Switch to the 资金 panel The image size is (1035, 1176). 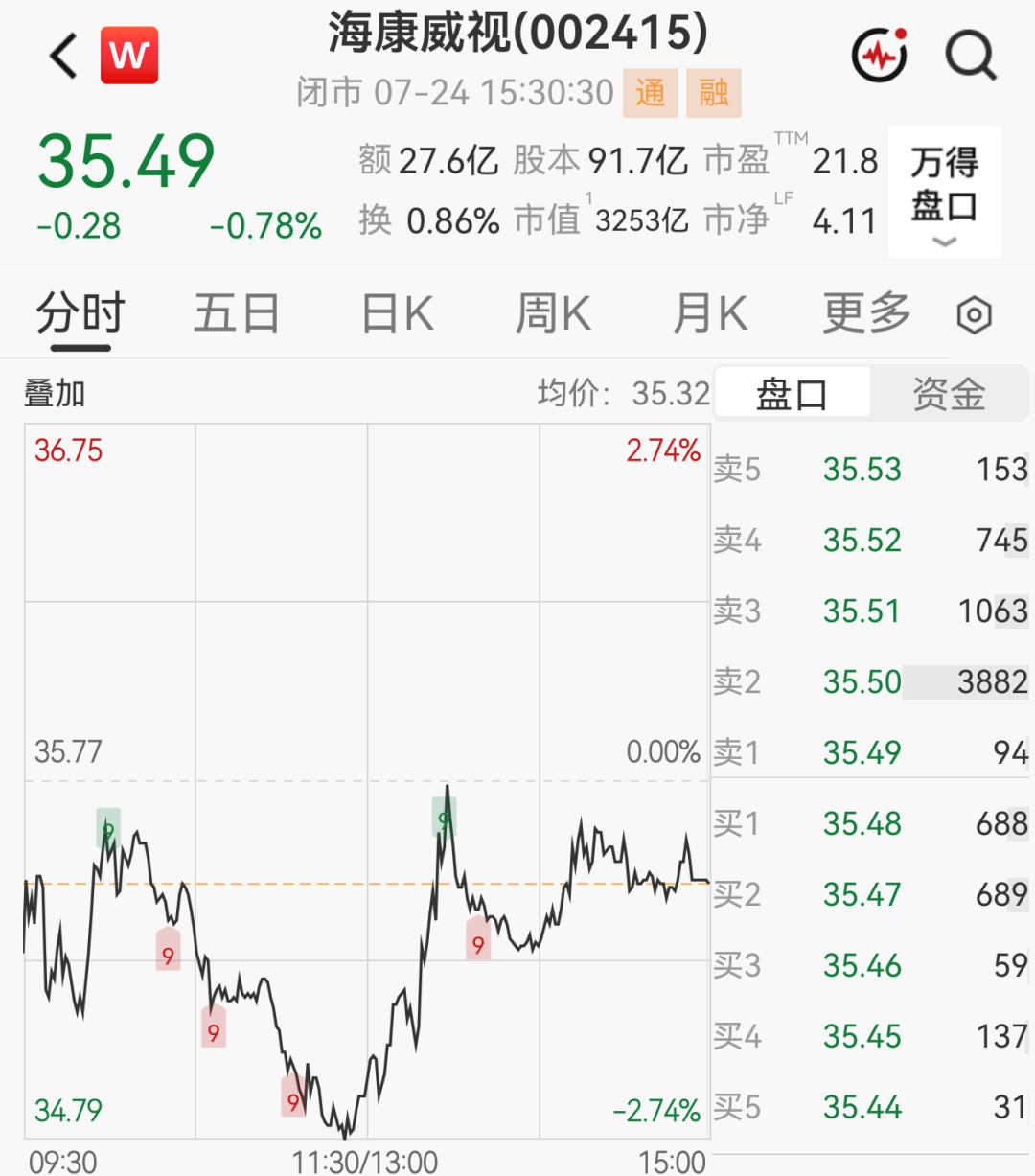point(949,394)
